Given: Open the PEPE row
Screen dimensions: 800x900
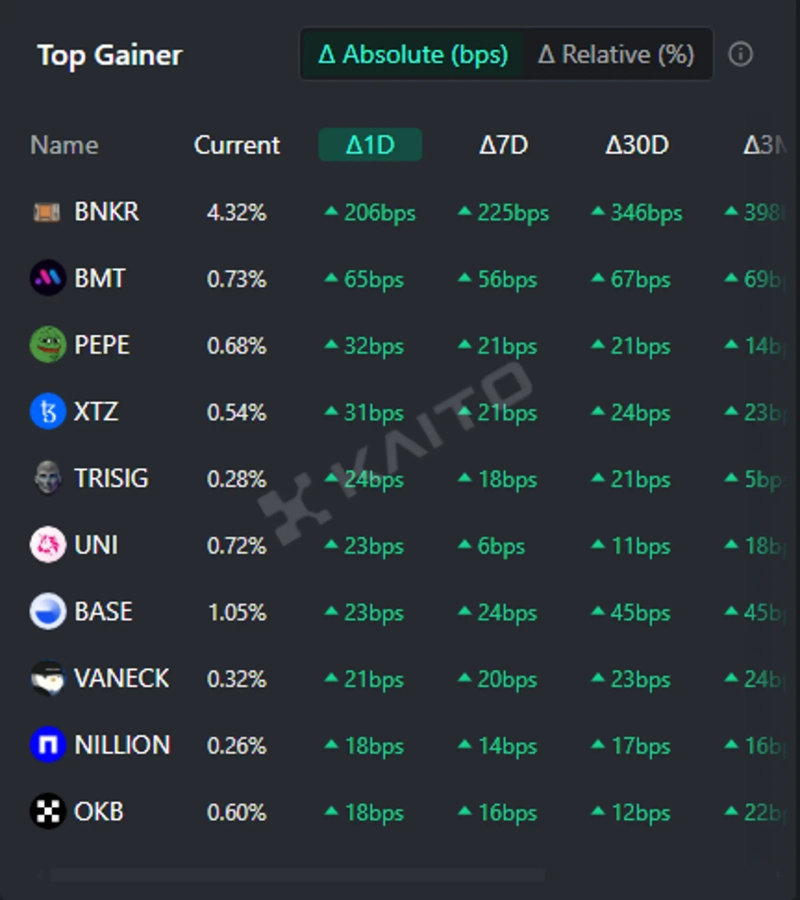Looking at the screenshot, I should (101, 345).
